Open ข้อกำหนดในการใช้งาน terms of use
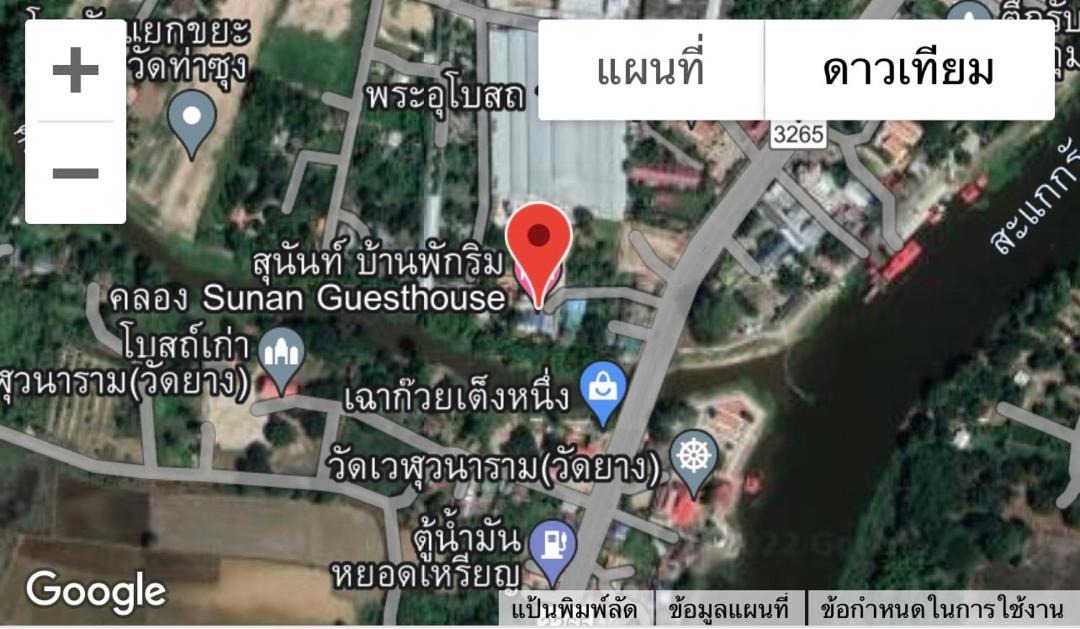Screen dimensions: 1080x629 (x=942, y=608)
